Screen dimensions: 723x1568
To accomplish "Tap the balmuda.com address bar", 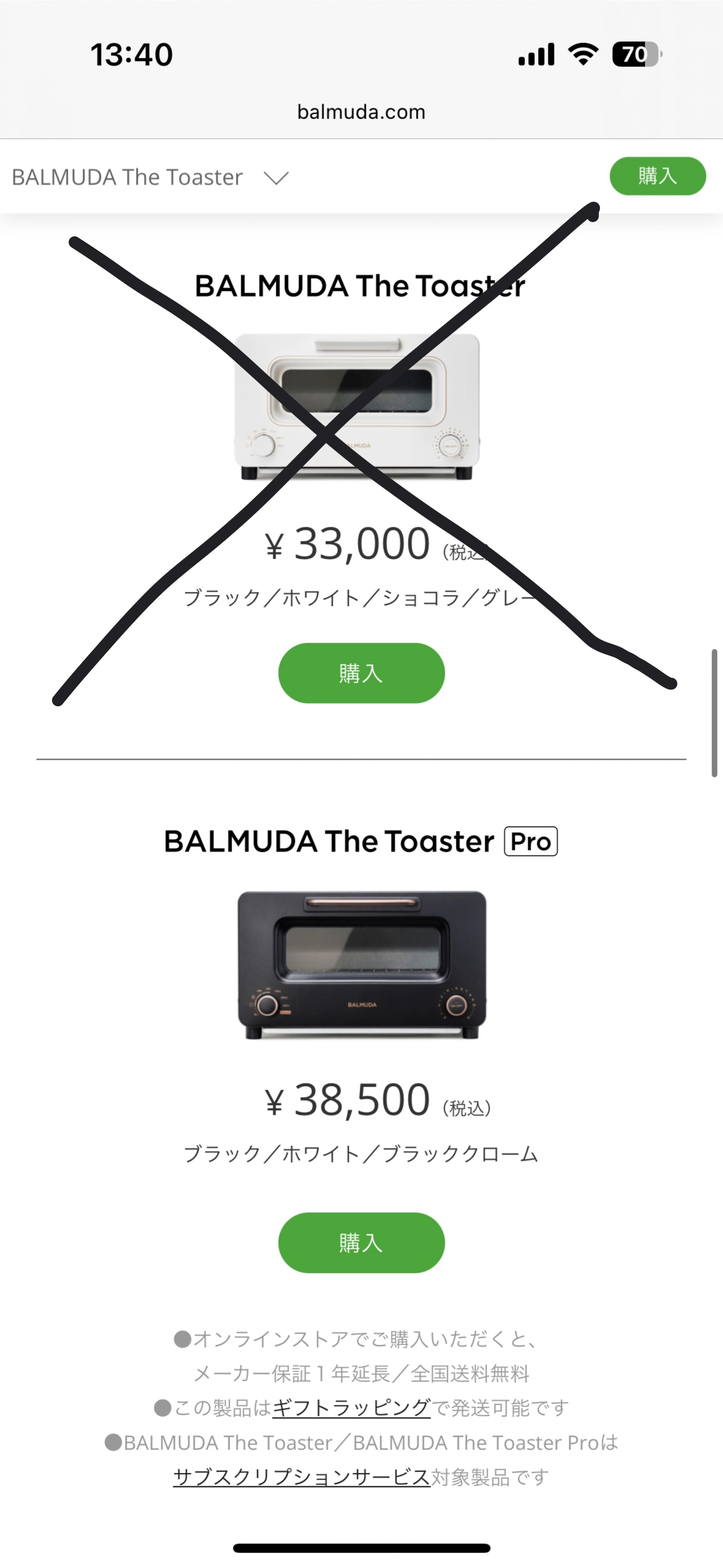I will click(361, 112).
